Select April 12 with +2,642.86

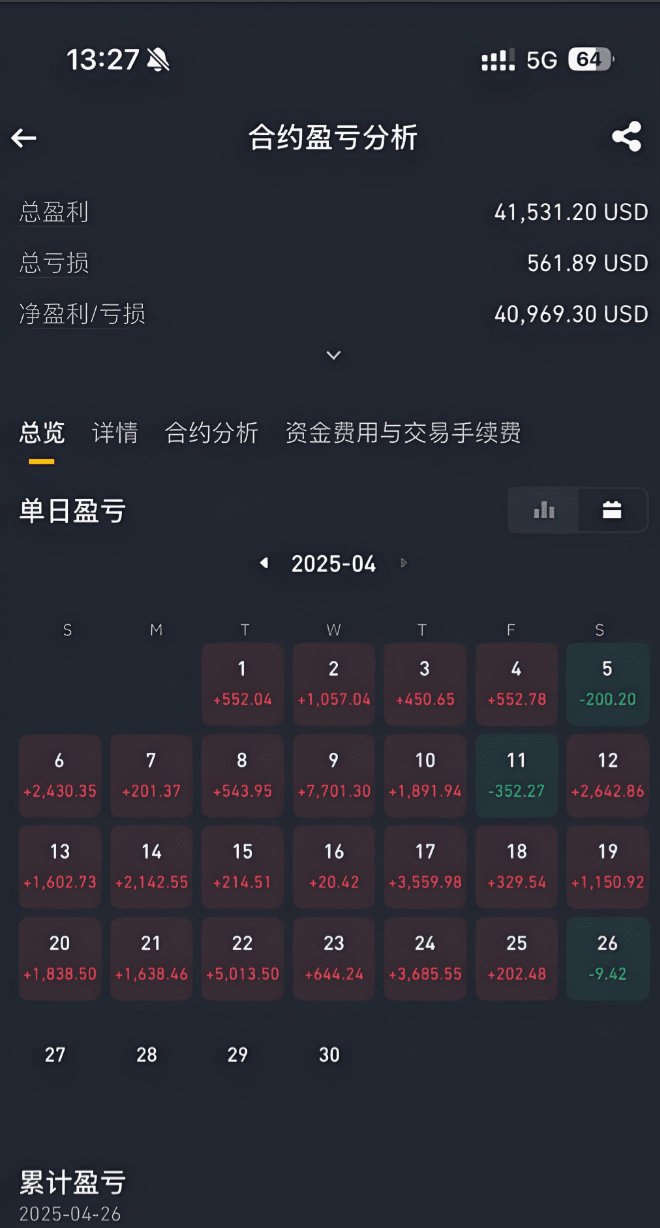click(607, 775)
